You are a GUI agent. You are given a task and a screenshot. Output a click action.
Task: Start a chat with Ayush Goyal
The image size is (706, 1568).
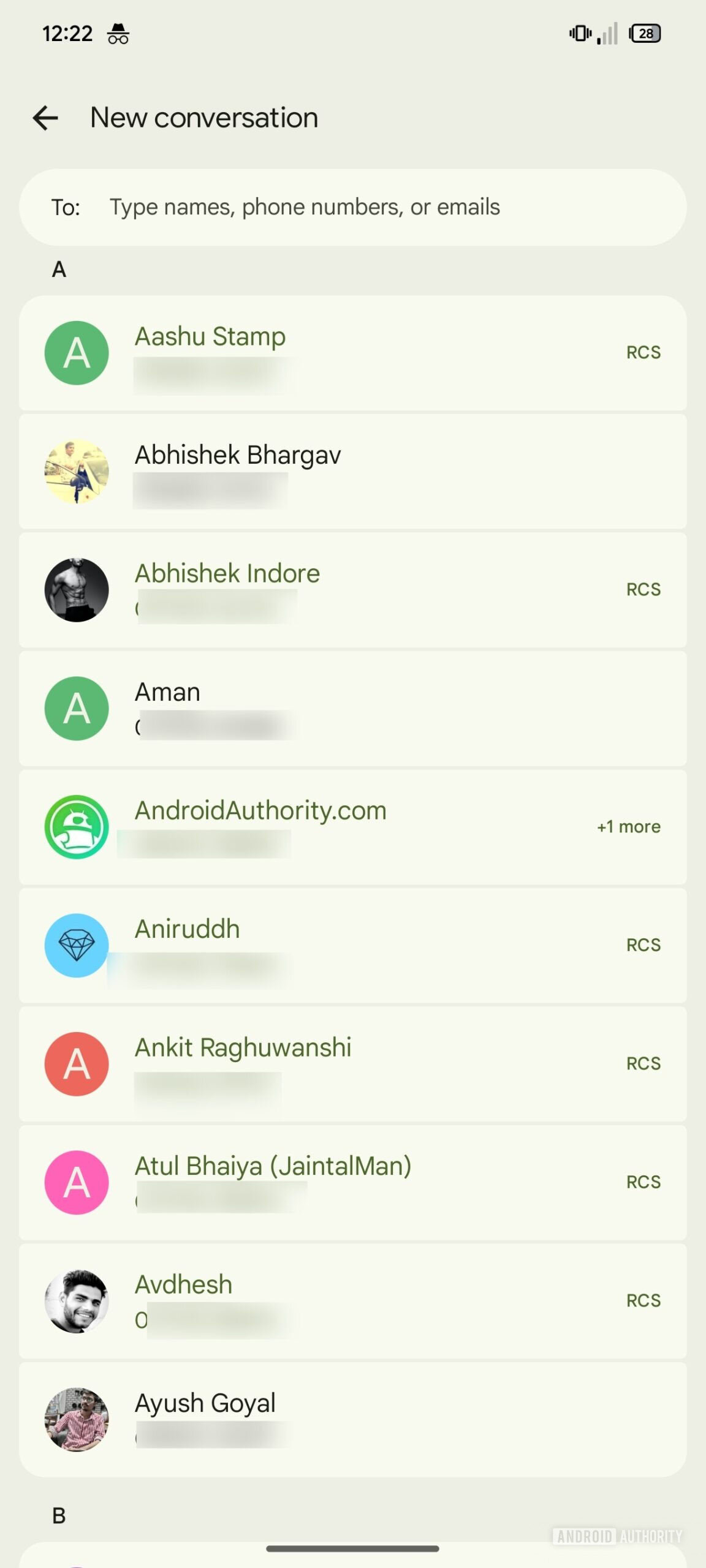coord(352,1419)
